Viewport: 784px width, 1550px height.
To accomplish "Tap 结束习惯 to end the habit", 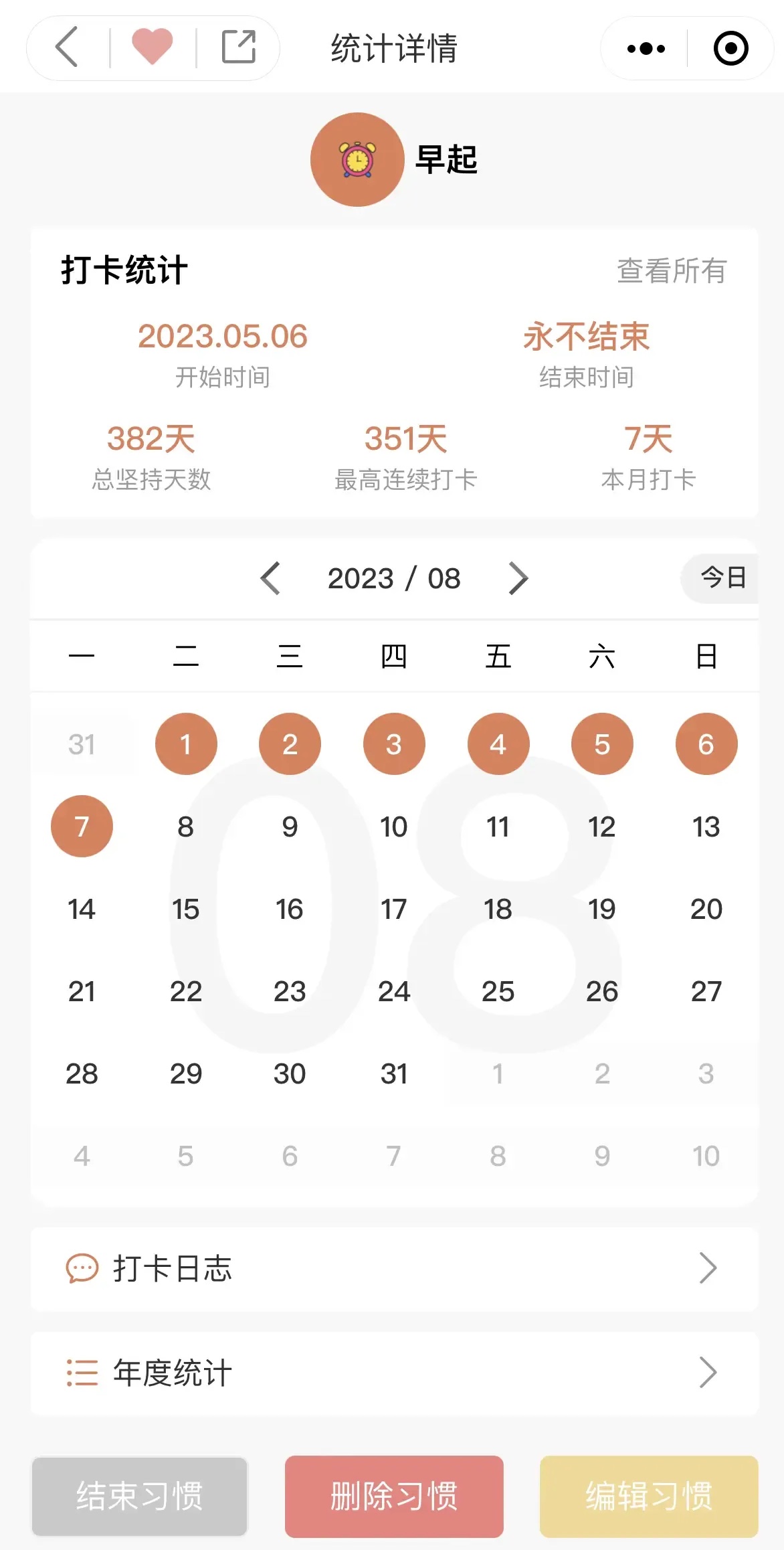I will pos(140,1496).
